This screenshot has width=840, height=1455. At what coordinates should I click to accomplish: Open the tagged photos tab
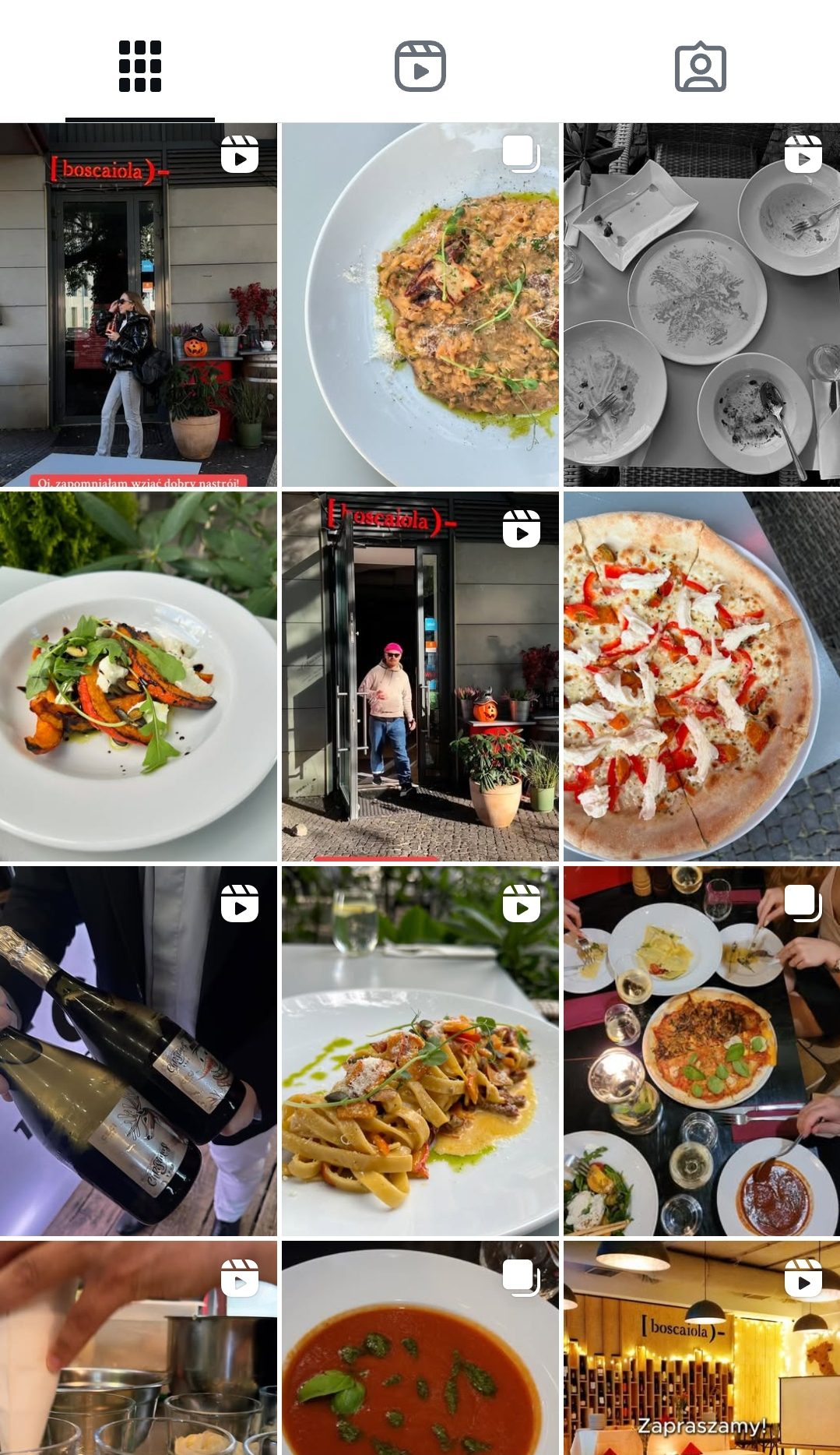700,67
